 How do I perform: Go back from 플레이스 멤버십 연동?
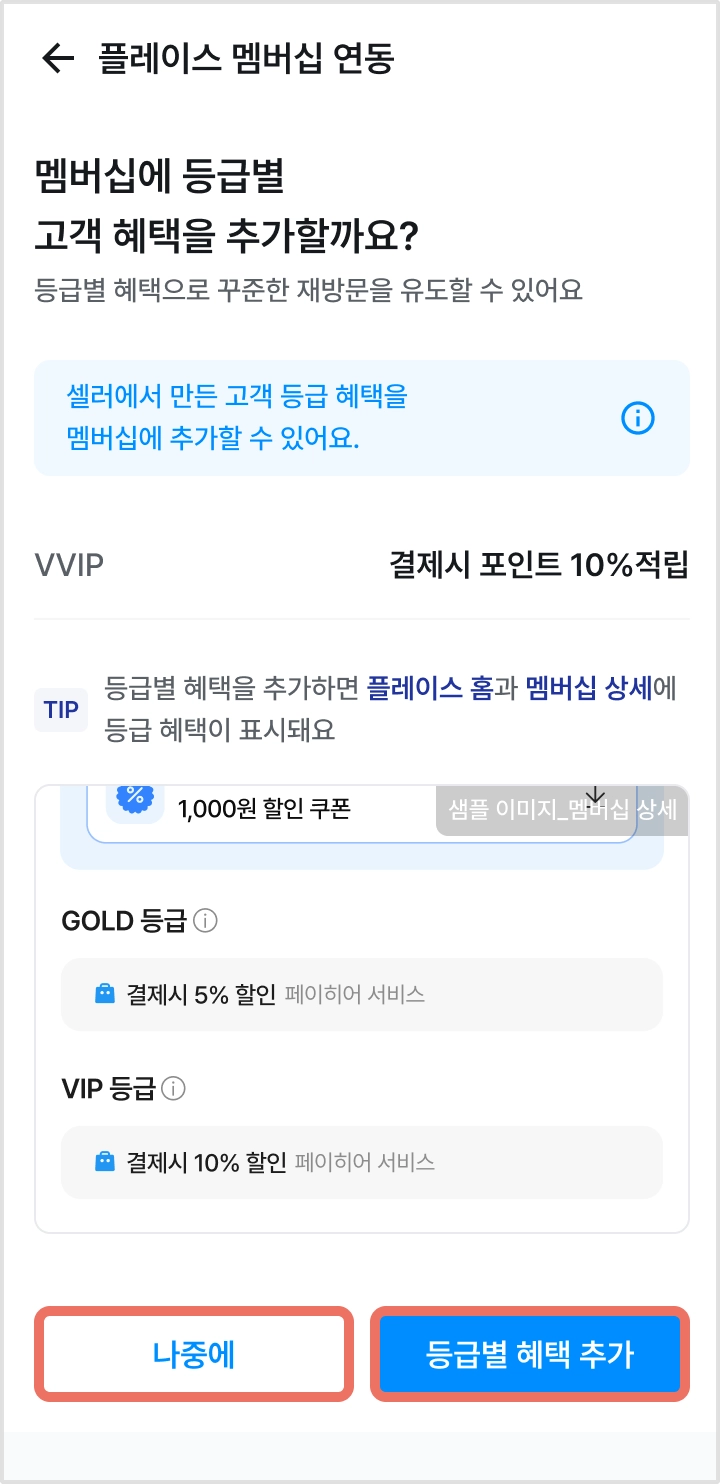coord(58,59)
